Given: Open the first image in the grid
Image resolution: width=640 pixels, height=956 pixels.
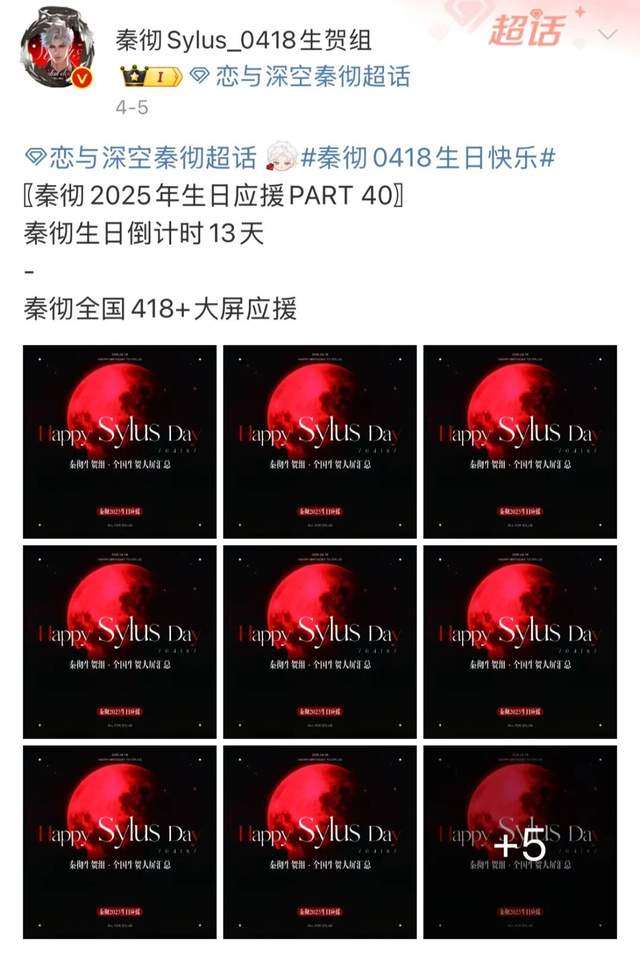Looking at the screenshot, I should (x=119, y=441).
